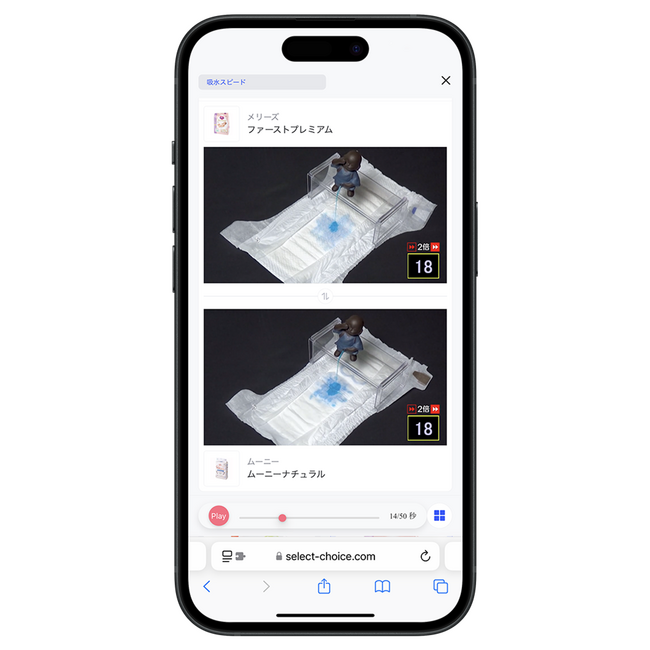Image resolution: width=650 pixels, height=650 pixels.
Task: Show all open tabs
Action: (x=440, y=587)
